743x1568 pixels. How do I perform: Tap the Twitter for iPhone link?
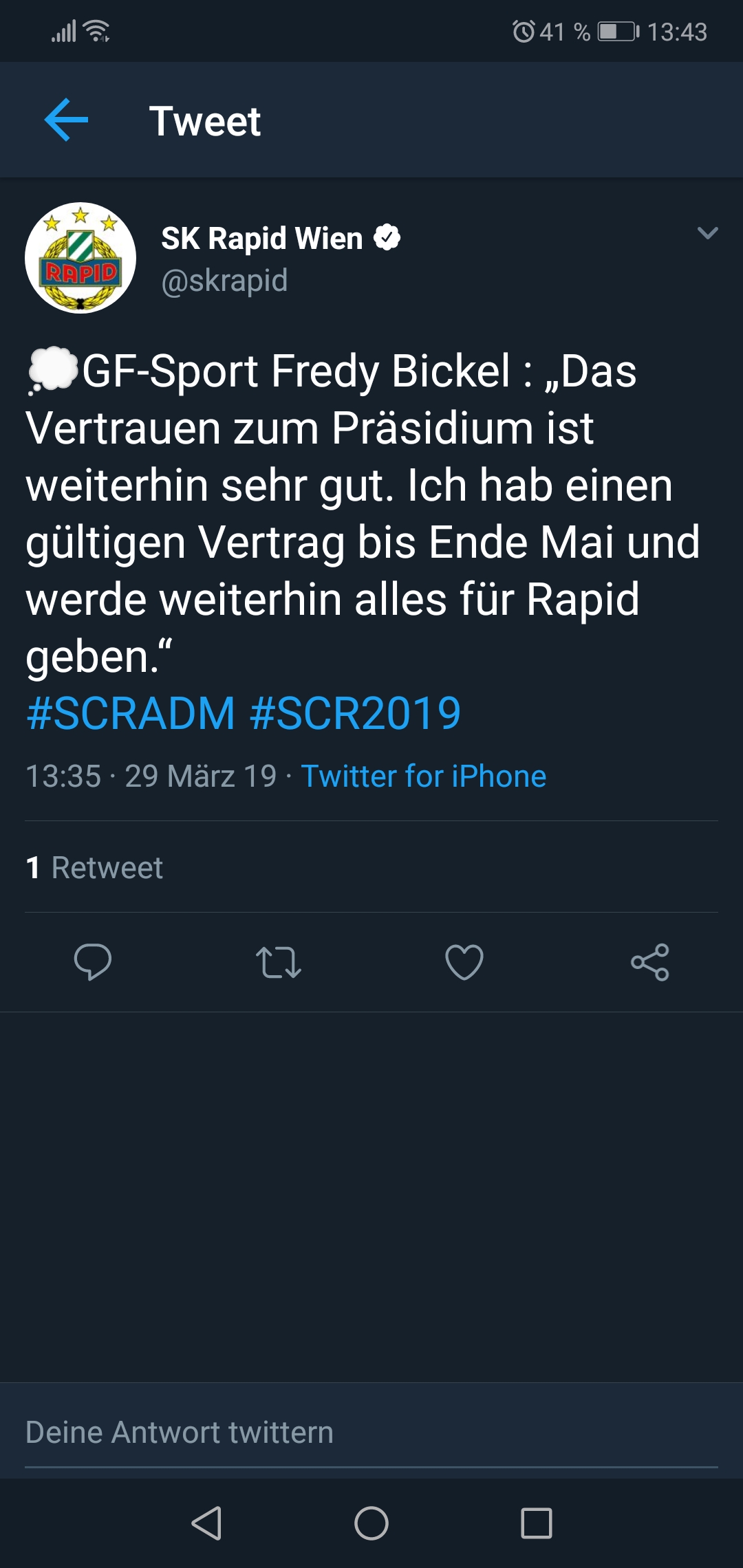pyautogui.click(x=424, y=776)
